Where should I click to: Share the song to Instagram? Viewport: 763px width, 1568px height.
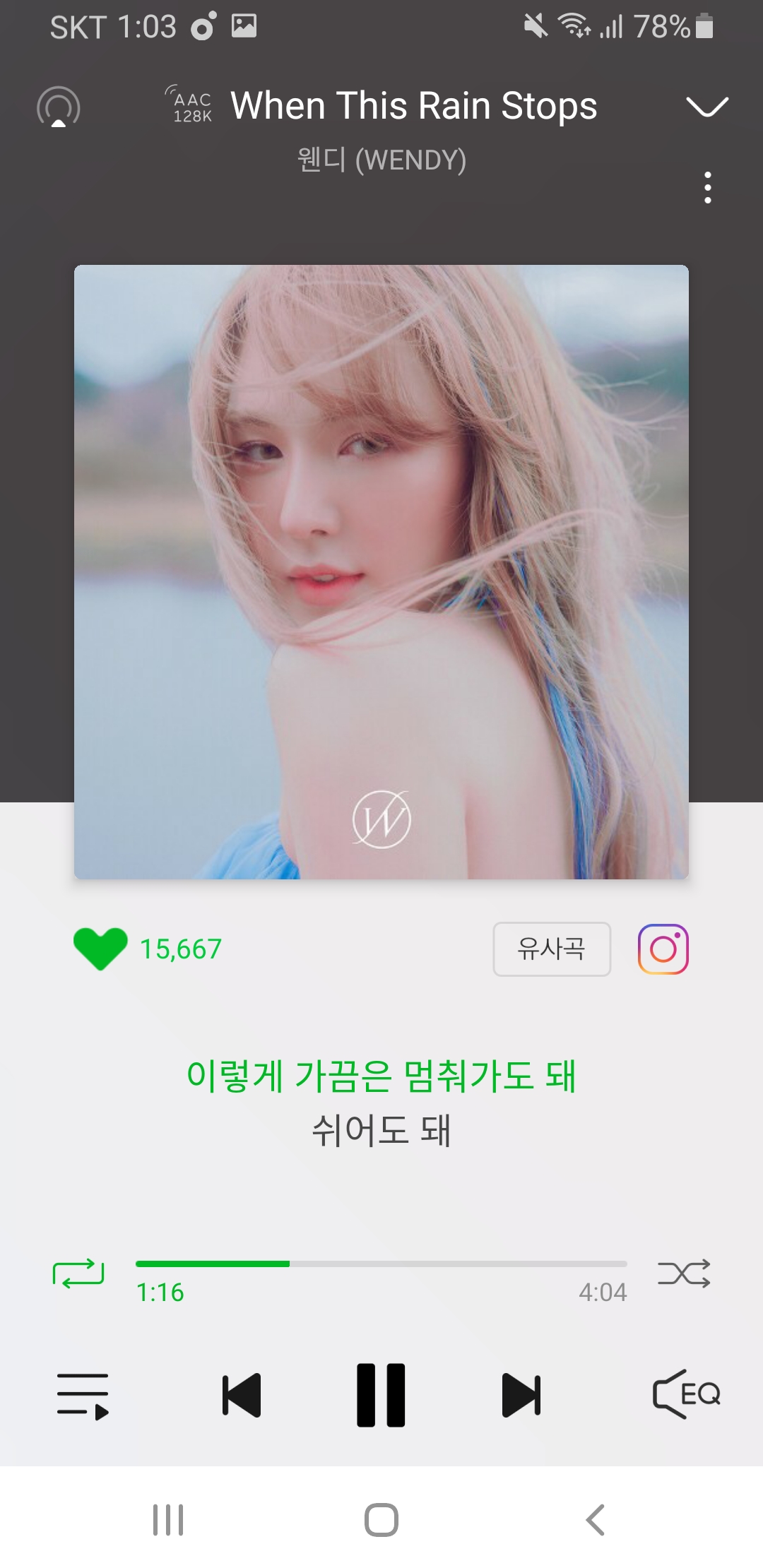(663, 949)
